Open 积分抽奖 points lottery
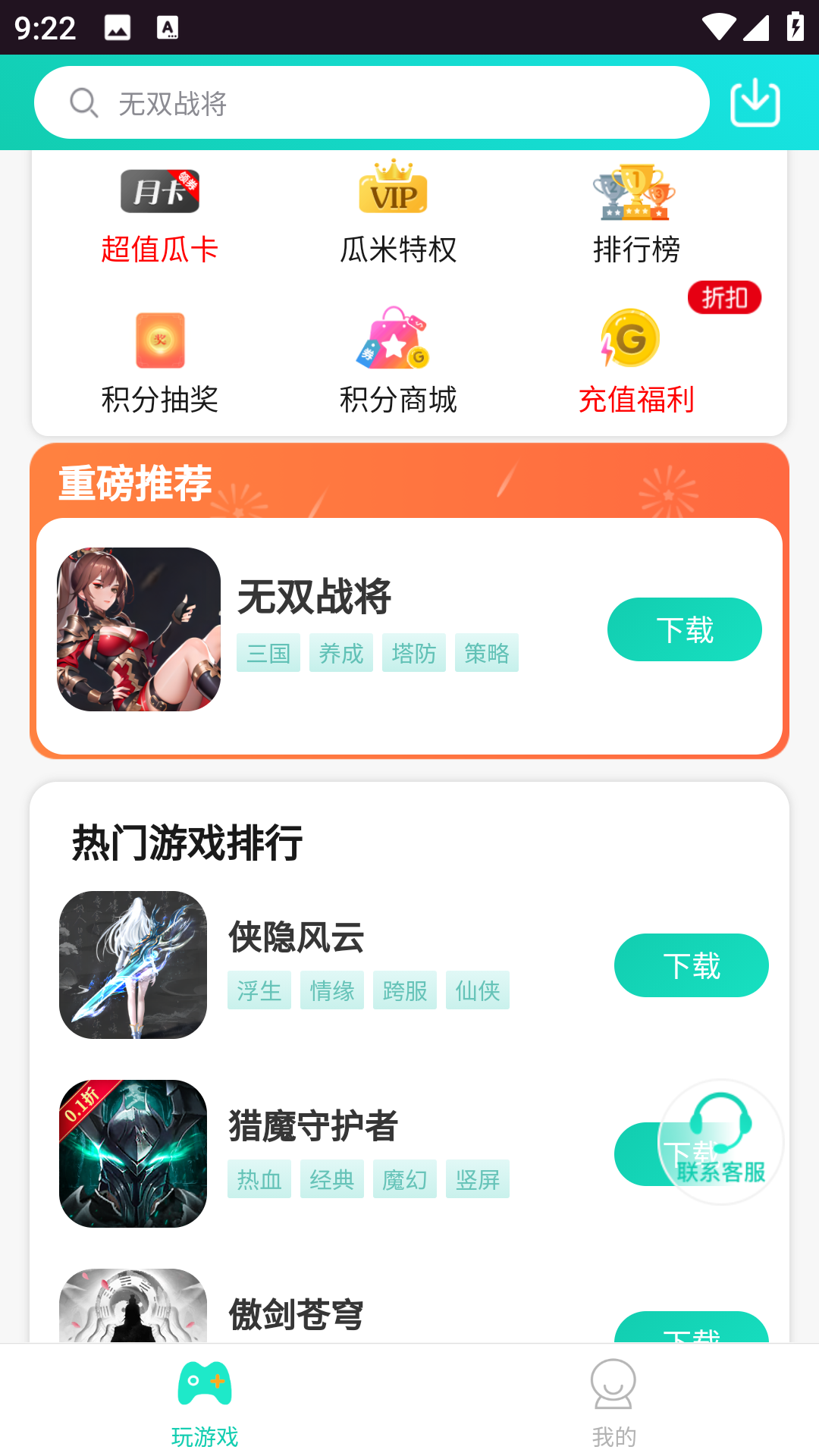This screenshot has height=1456, width=819. (x=160, y=362)
